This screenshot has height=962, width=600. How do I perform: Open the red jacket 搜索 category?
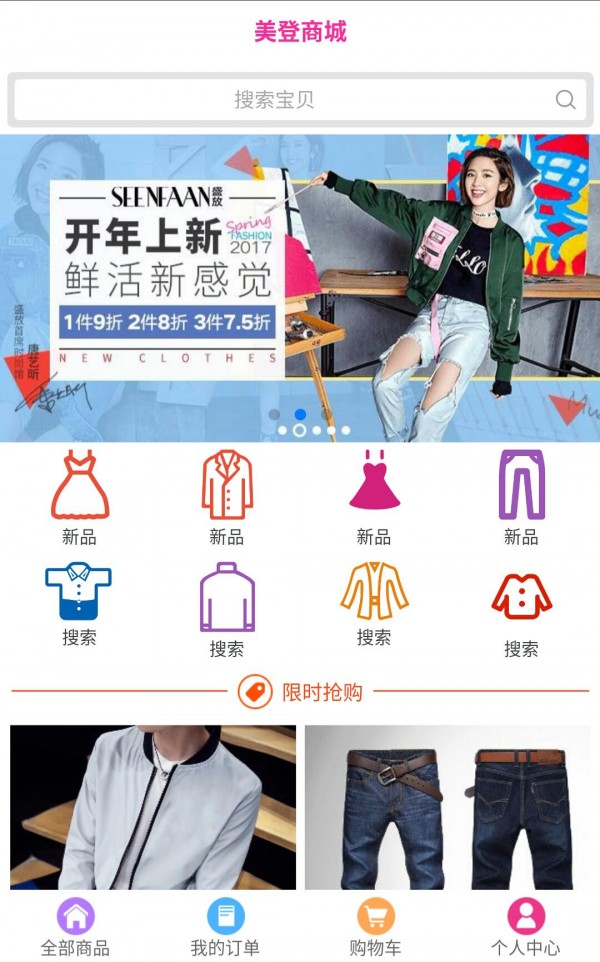point(520,609)
